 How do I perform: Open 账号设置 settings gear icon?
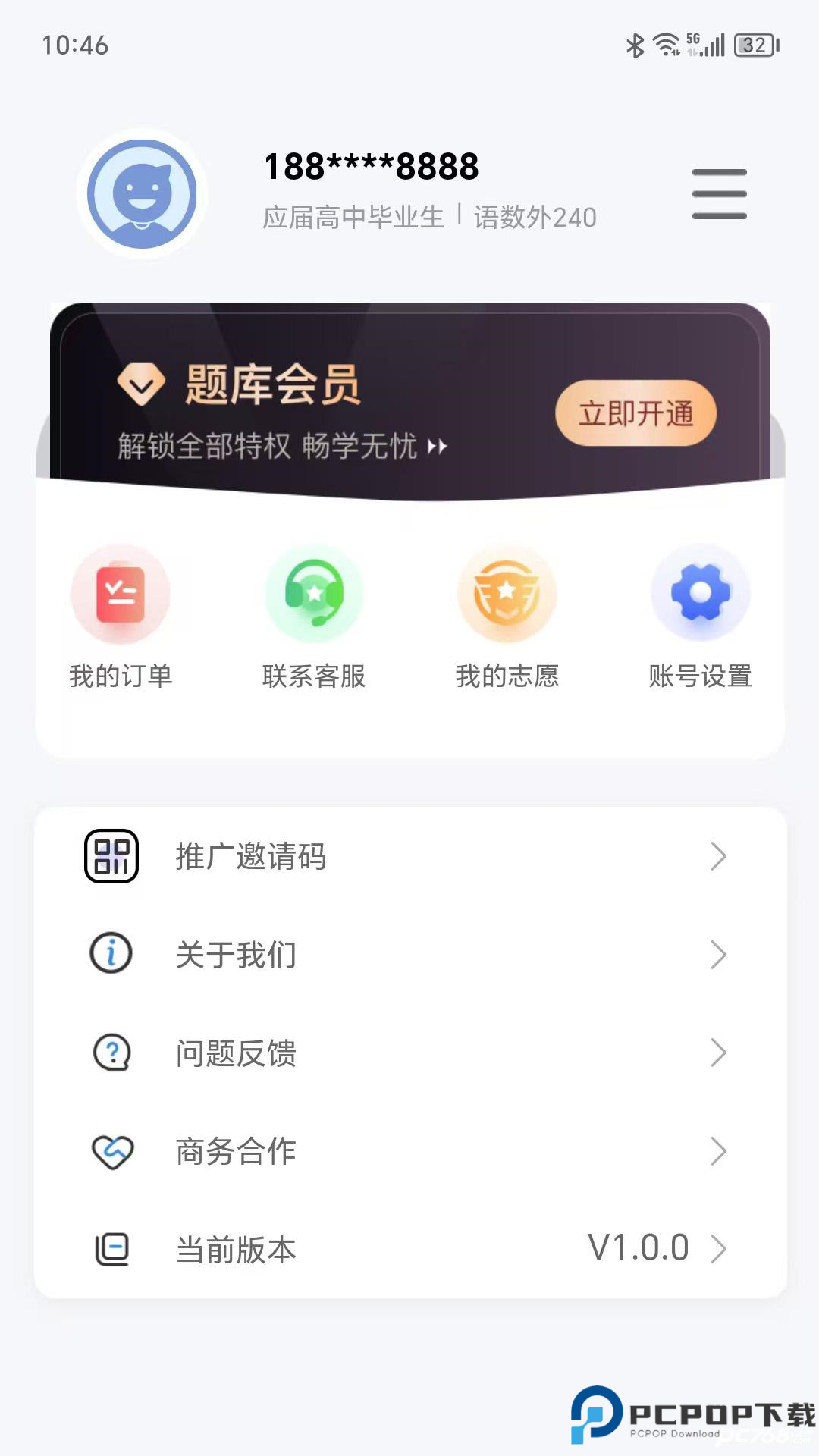699,594
